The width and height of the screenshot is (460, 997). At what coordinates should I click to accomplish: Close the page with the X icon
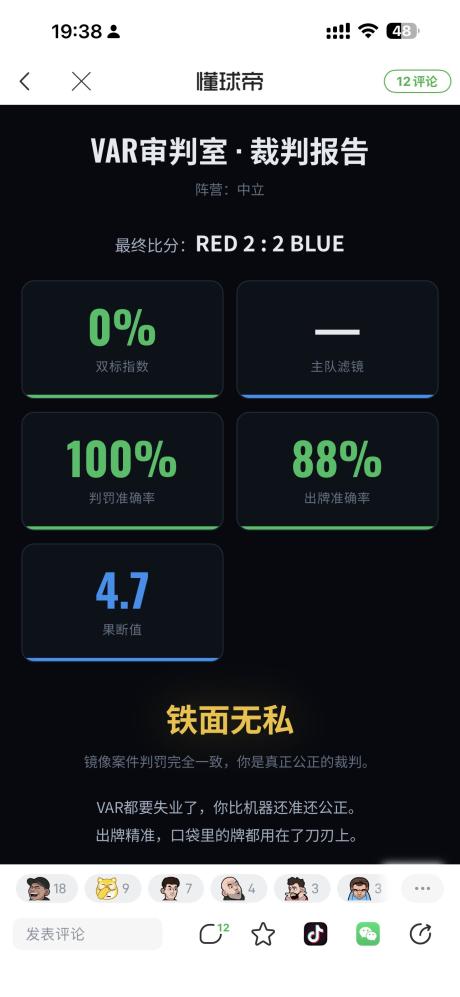(x=81, y=81)
